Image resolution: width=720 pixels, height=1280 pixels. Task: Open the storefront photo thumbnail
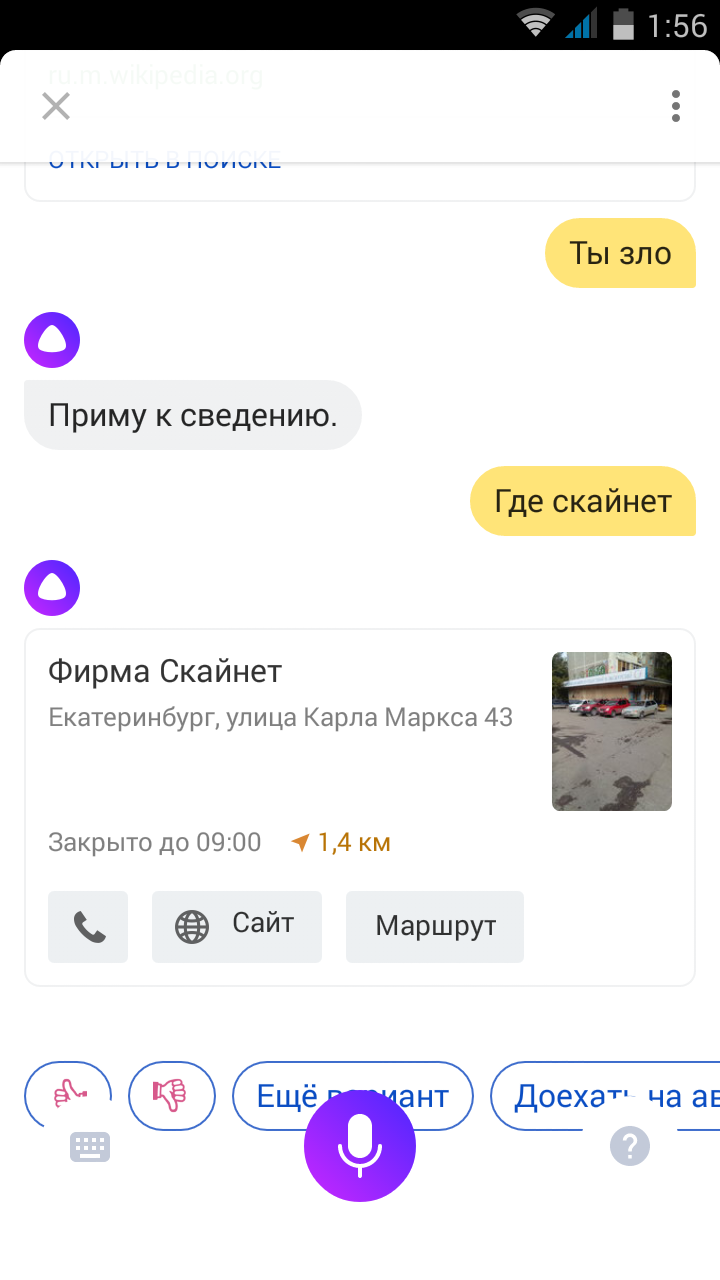point(611,730)
